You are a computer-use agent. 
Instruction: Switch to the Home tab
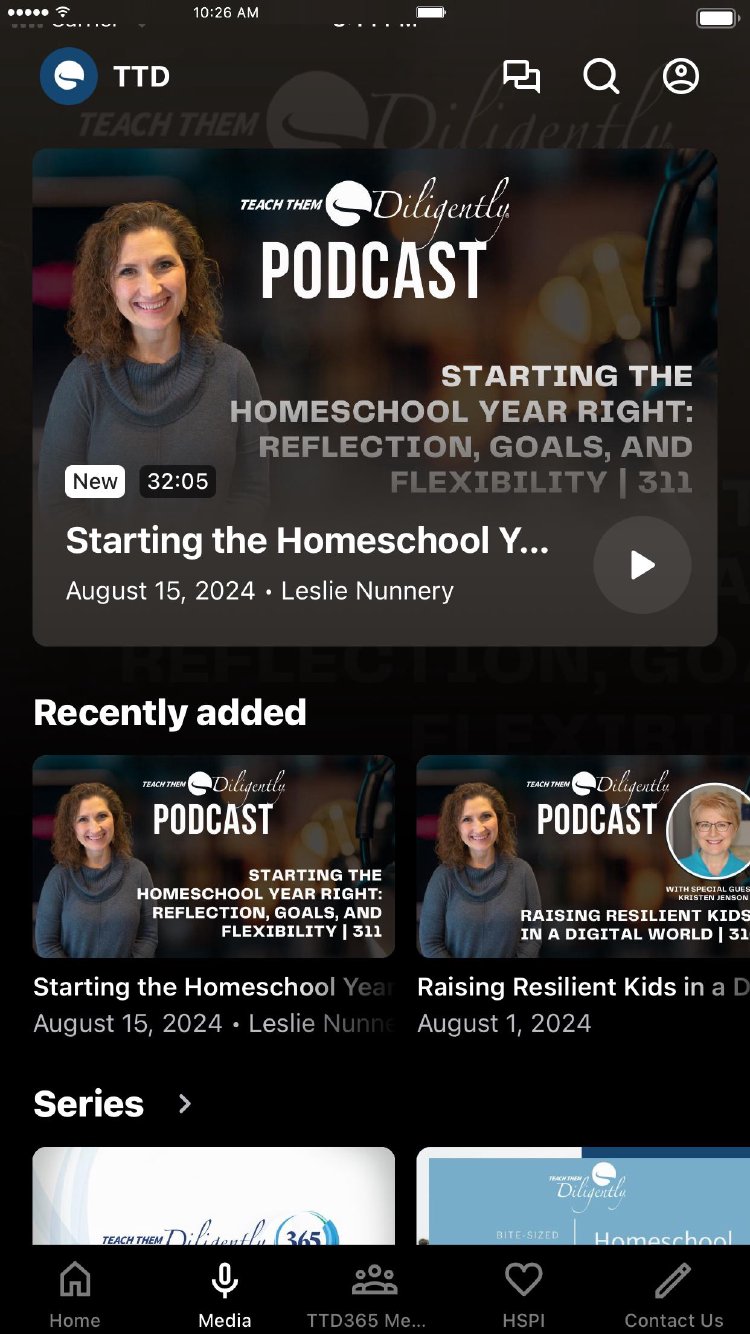click(x=75, y=1294)
